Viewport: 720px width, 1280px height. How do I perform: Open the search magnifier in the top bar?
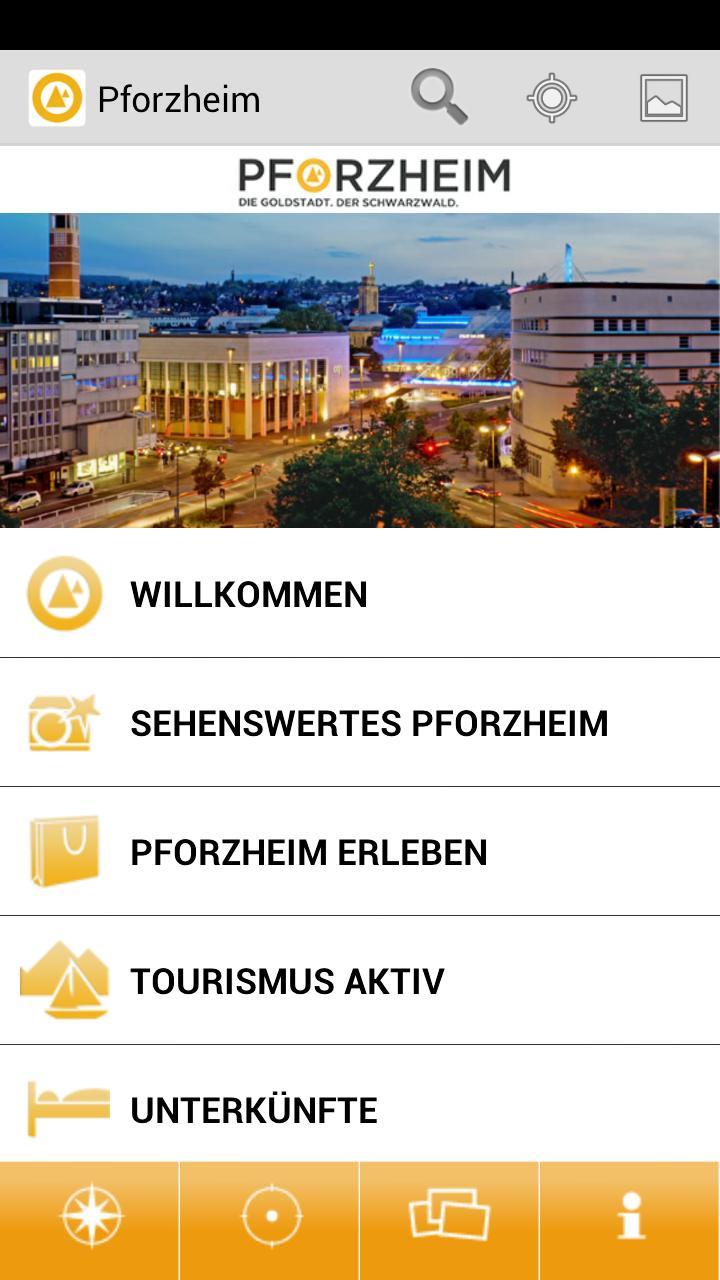coord(440,96)
